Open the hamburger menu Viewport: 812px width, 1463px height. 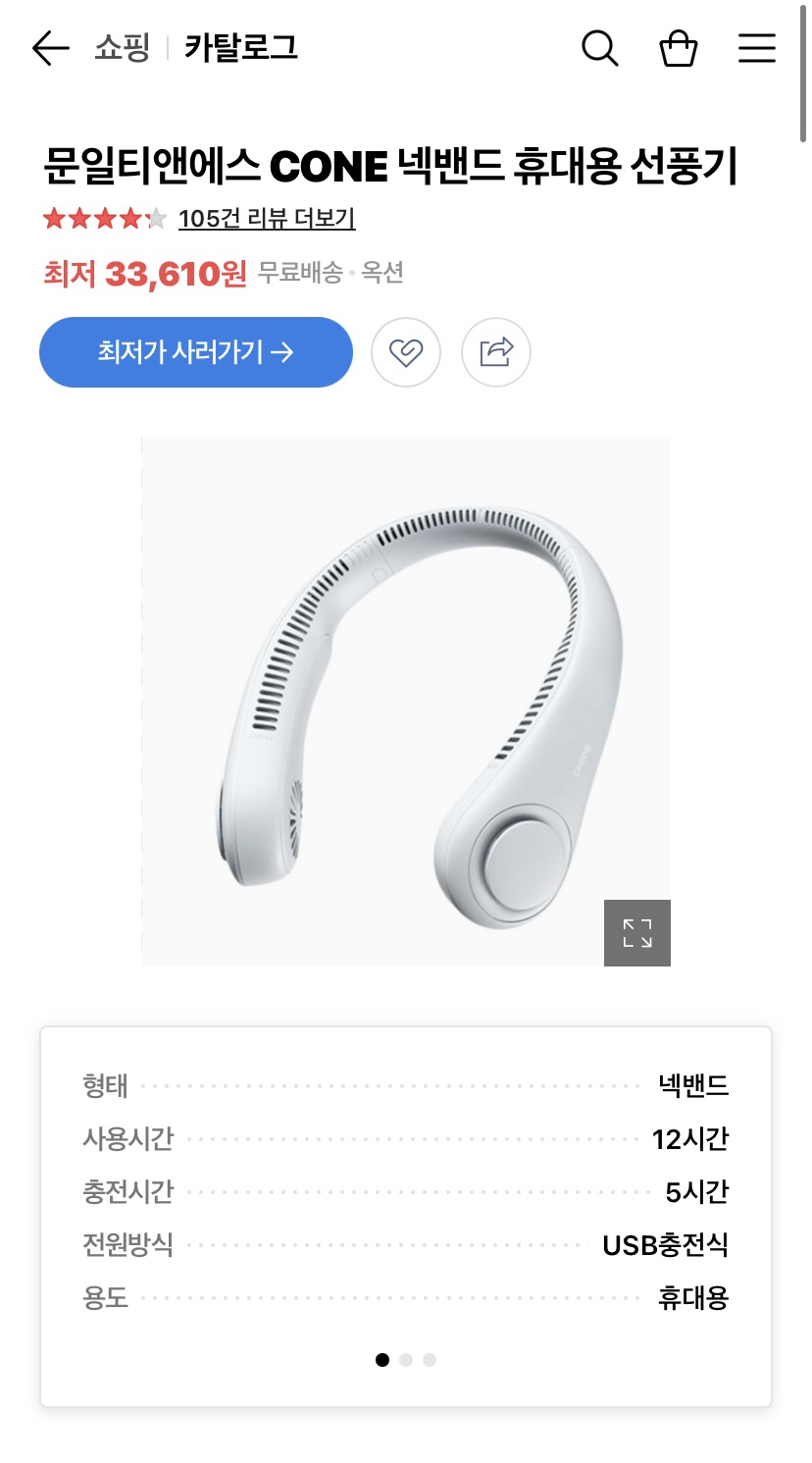click(x=756, y=48)
